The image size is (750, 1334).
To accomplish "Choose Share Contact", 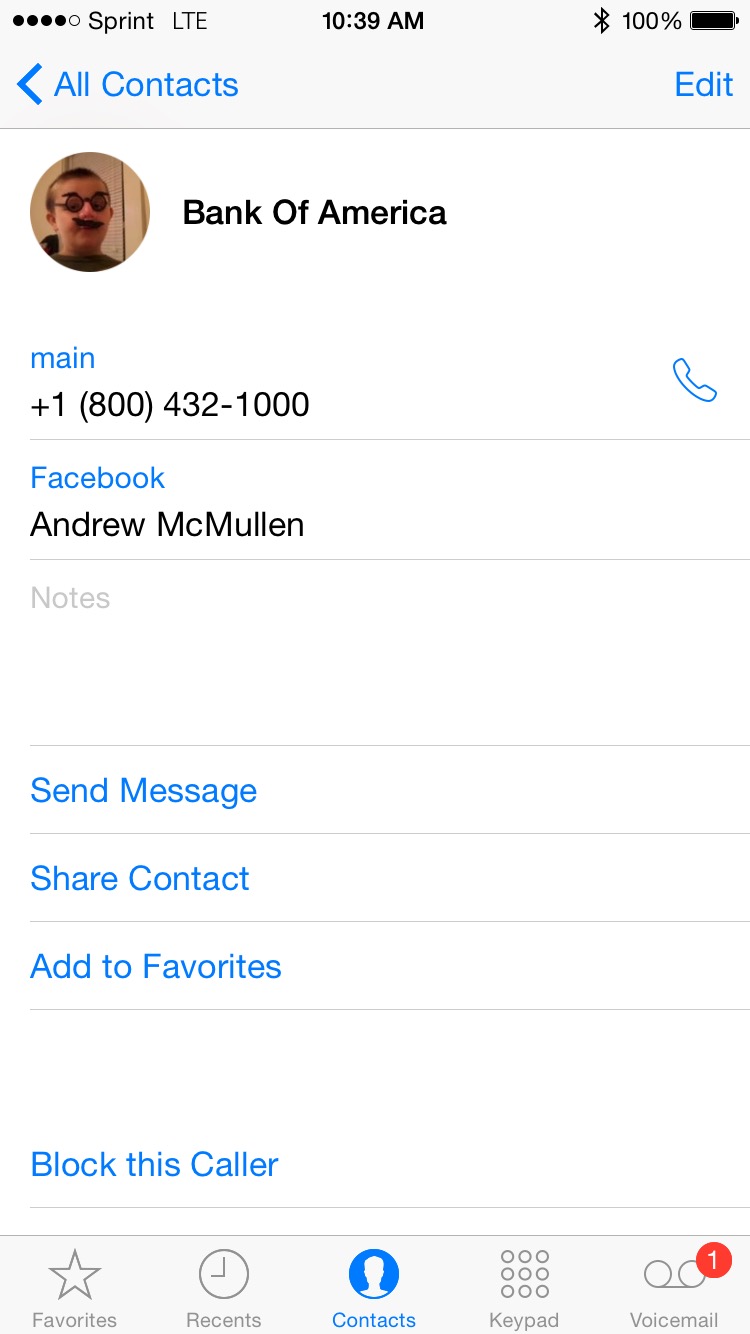I will click(x=390, y=879).
